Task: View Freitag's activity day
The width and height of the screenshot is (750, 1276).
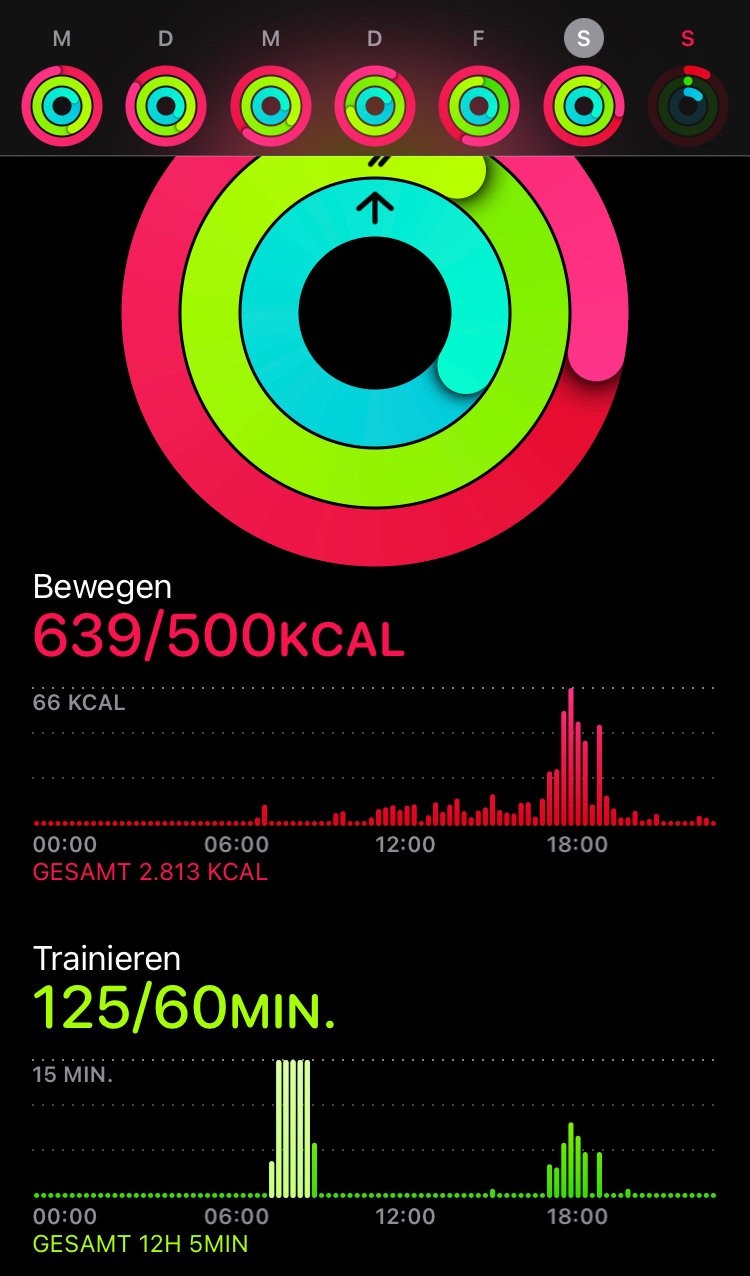Action: 478,105
